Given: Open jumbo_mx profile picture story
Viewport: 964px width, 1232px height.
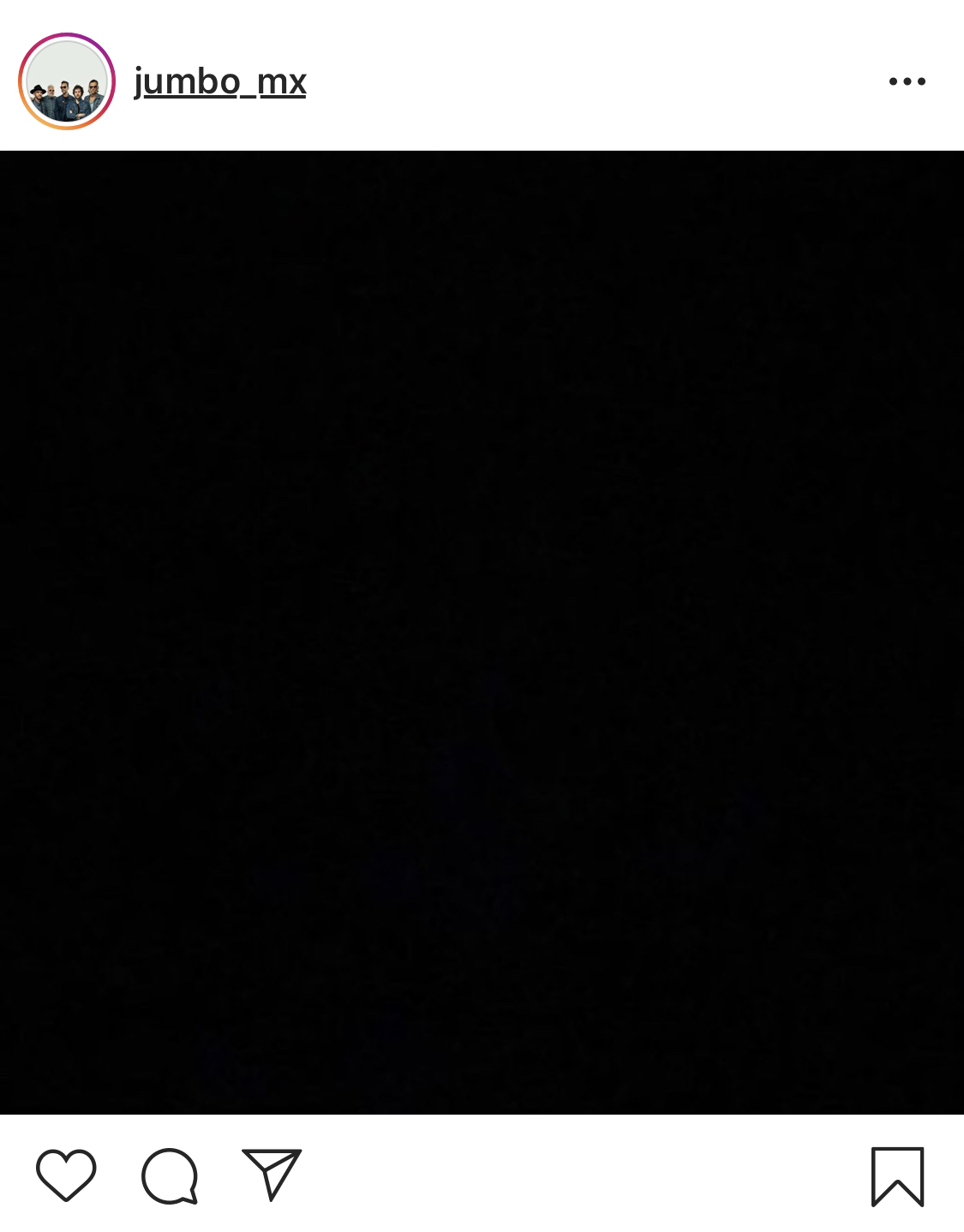Looking at the screenshot, I should point(67,82).
